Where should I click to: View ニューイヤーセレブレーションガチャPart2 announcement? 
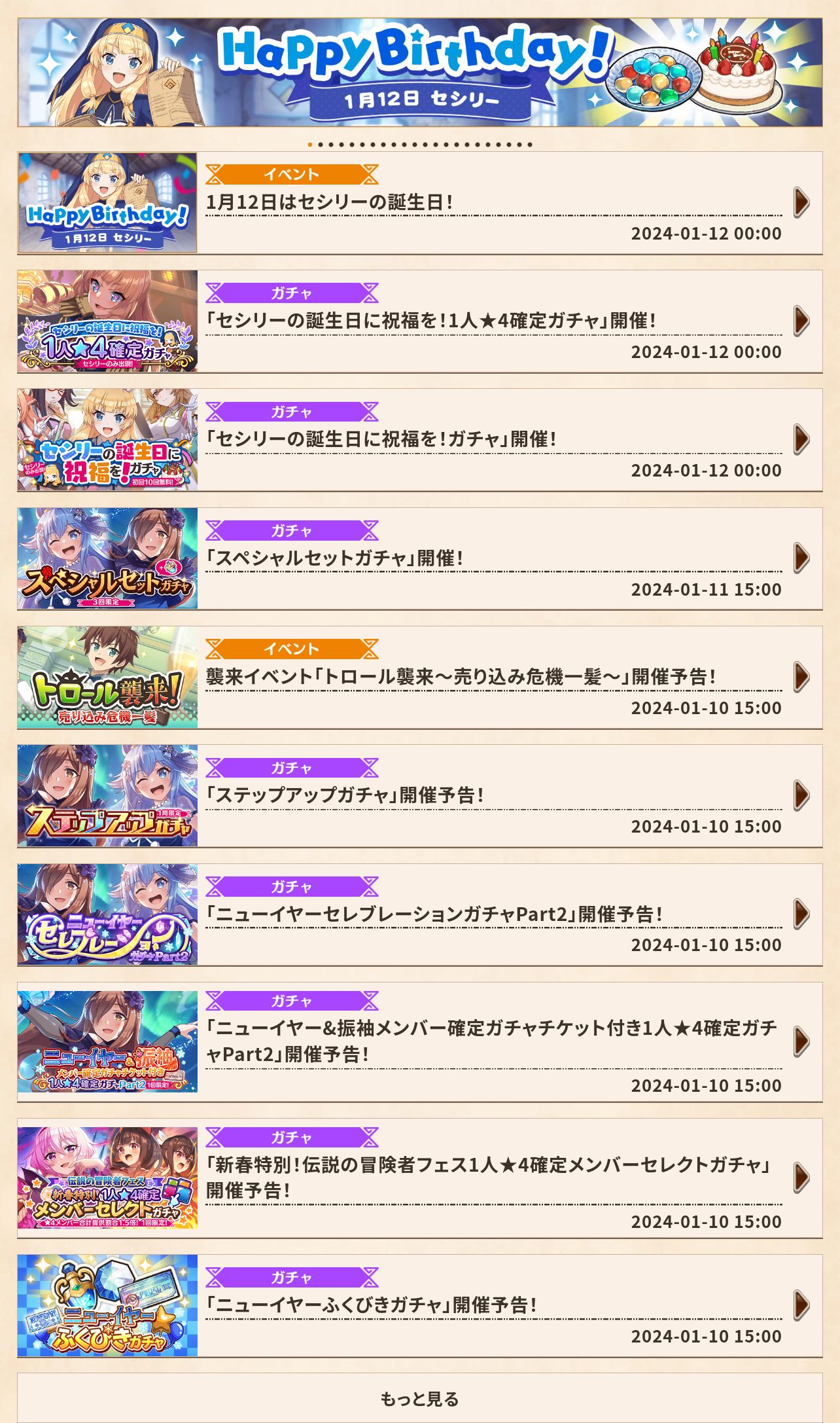click(420, 914)
